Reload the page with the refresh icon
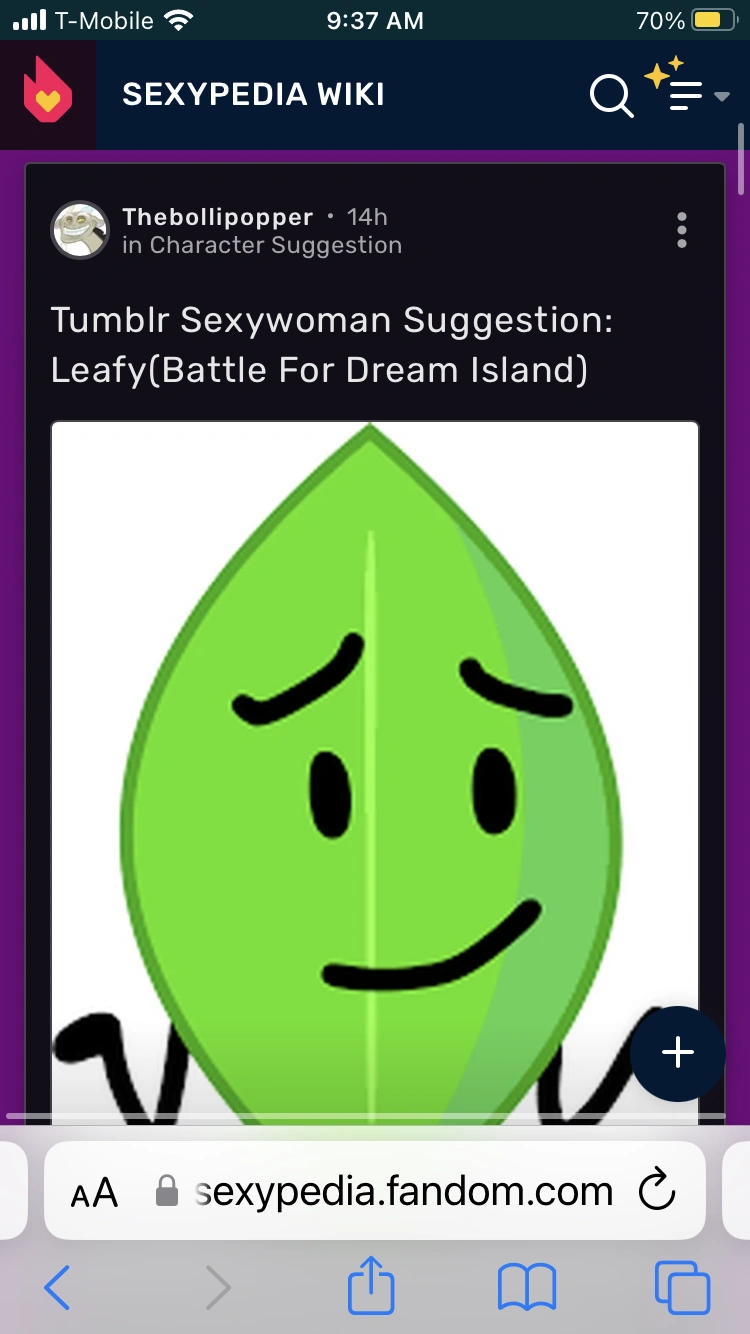The height and width of the screenshot is (1334, 750). click(x=657, y=1191)
